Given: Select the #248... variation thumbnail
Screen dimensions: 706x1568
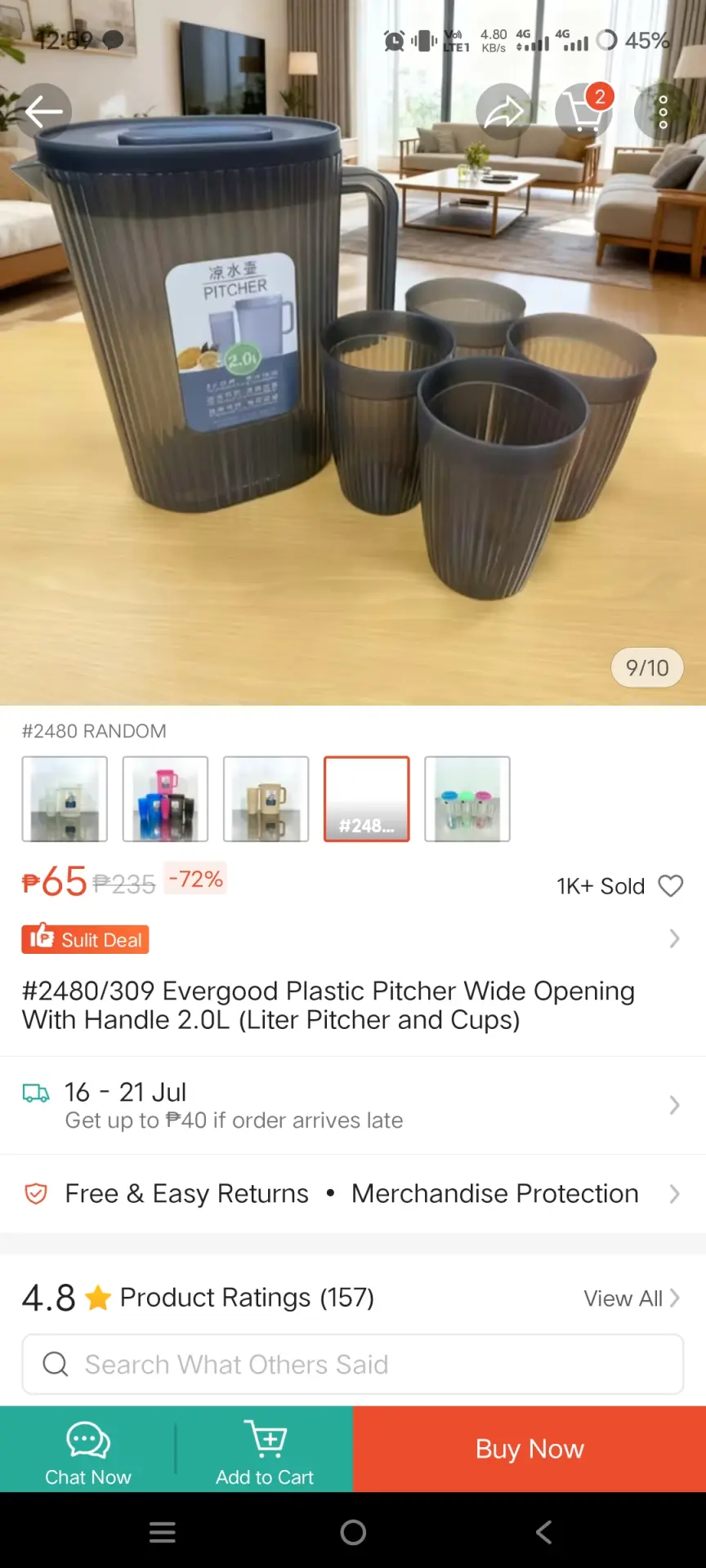Looking at the screenshot, I should point(367,799).
